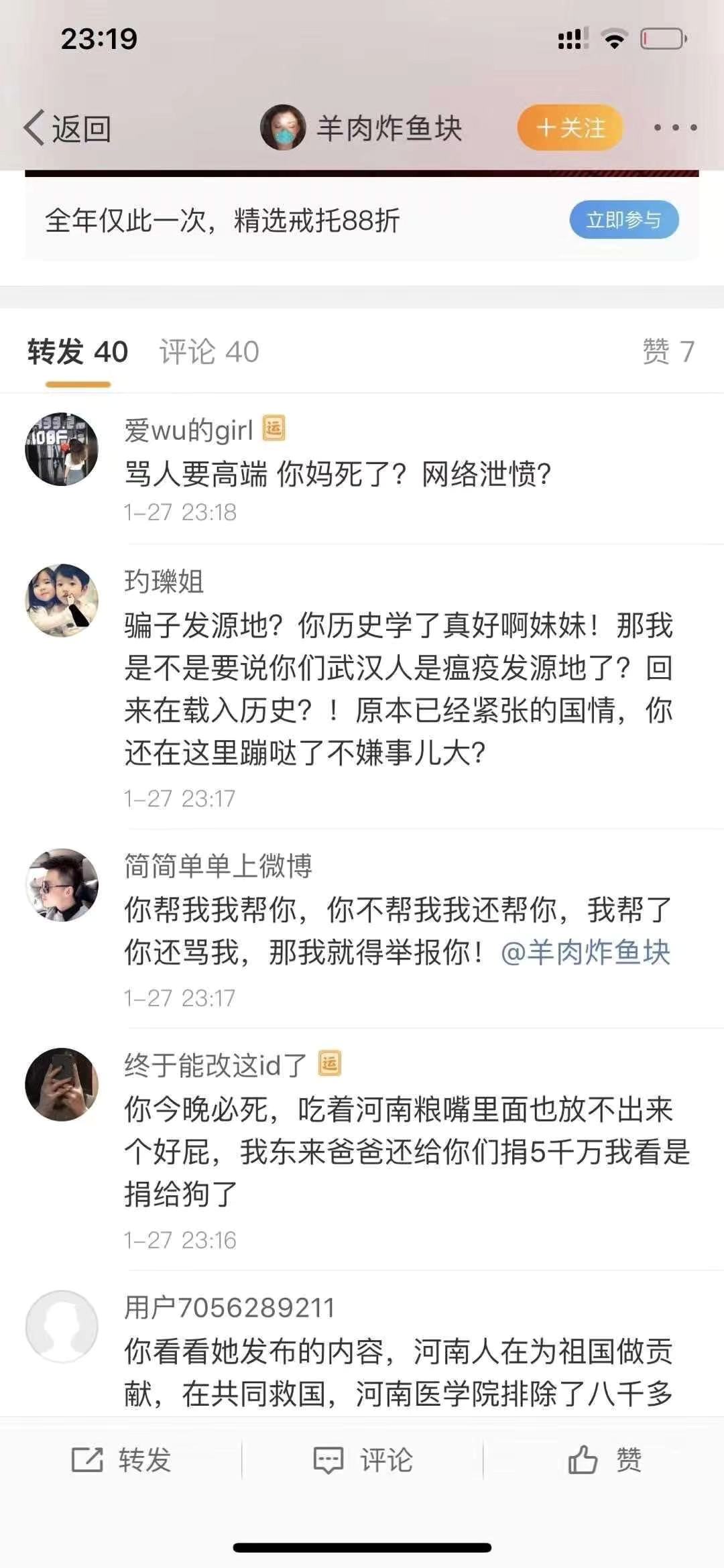The width and height of the screenshot is (724, 1568).
Task: Write a comment via bottom 评论 button
Action: click(363, 1460)
